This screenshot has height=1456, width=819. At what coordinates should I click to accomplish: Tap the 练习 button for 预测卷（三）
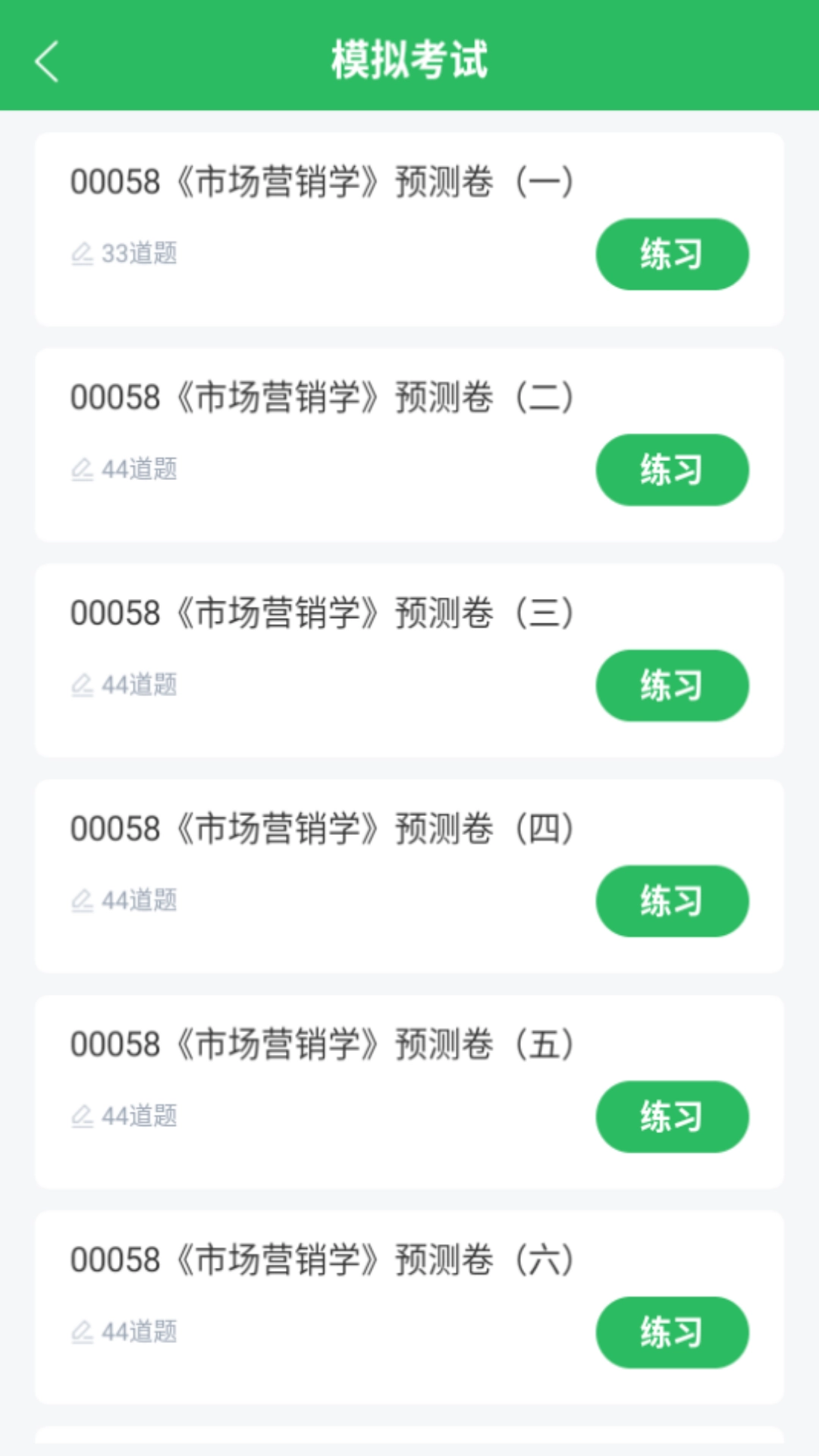(672, 685)
